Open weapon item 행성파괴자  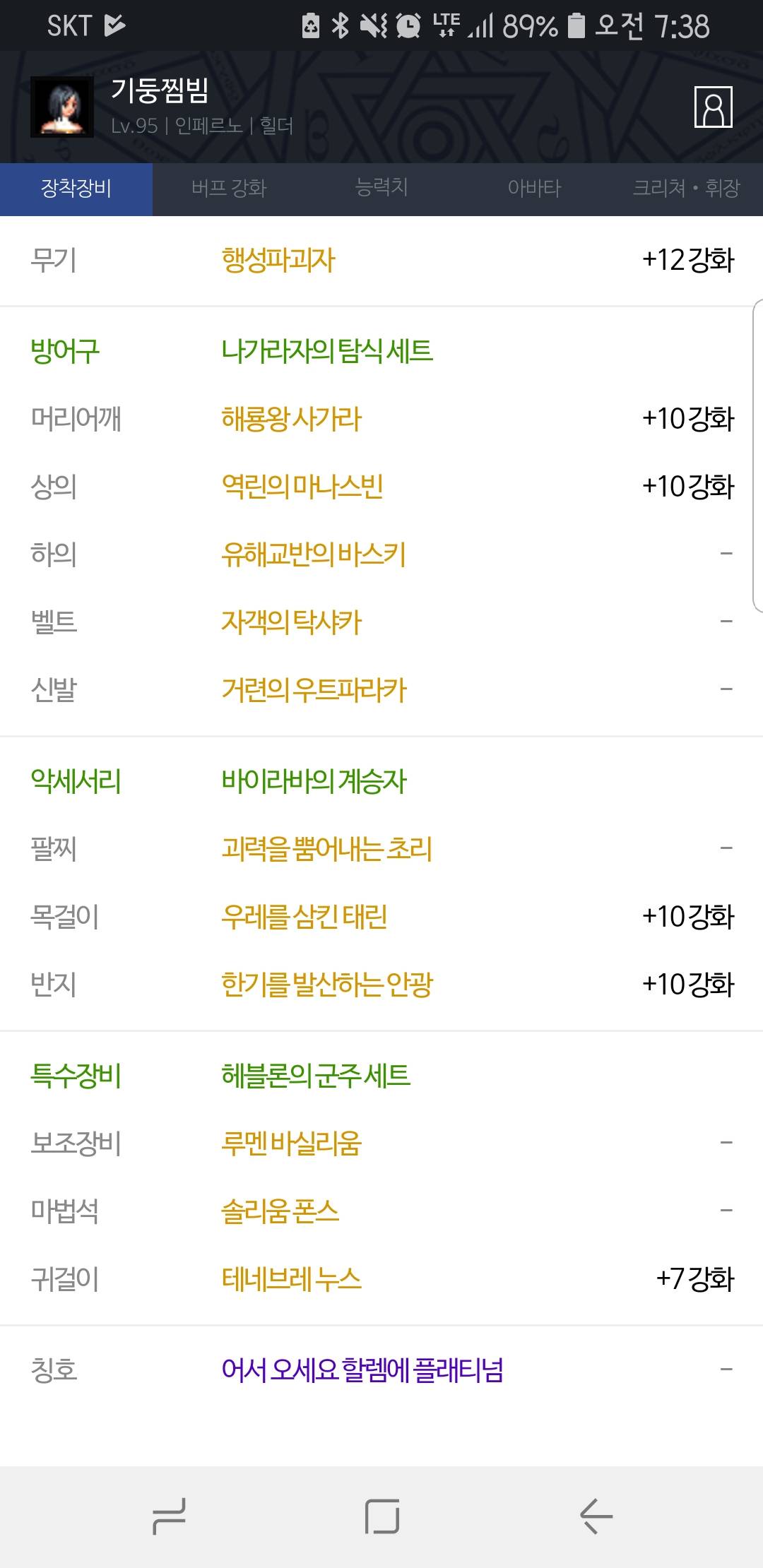tap(278, 260)
